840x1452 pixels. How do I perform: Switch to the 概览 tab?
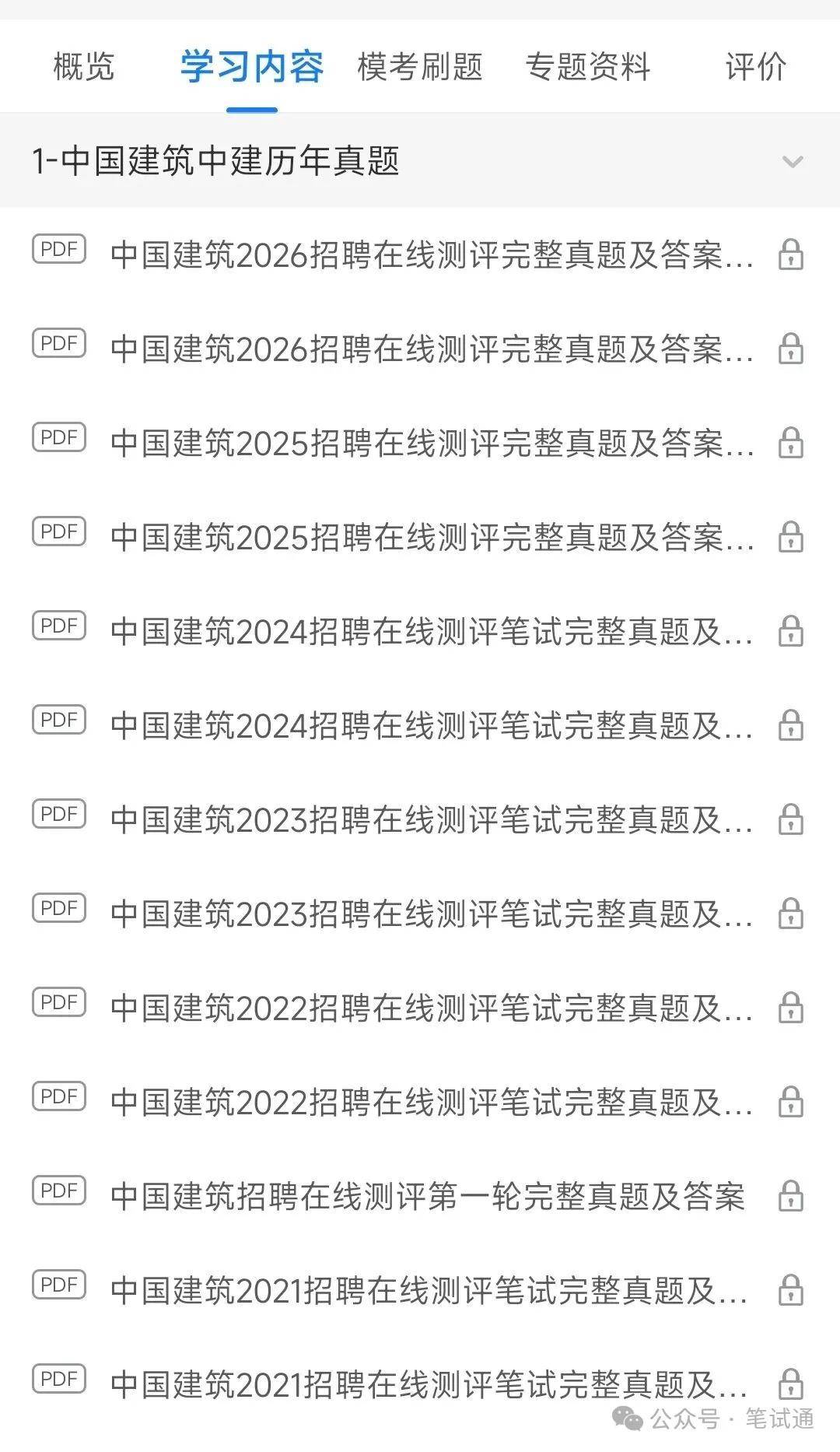pyautogui.click(x=84, y=66)
